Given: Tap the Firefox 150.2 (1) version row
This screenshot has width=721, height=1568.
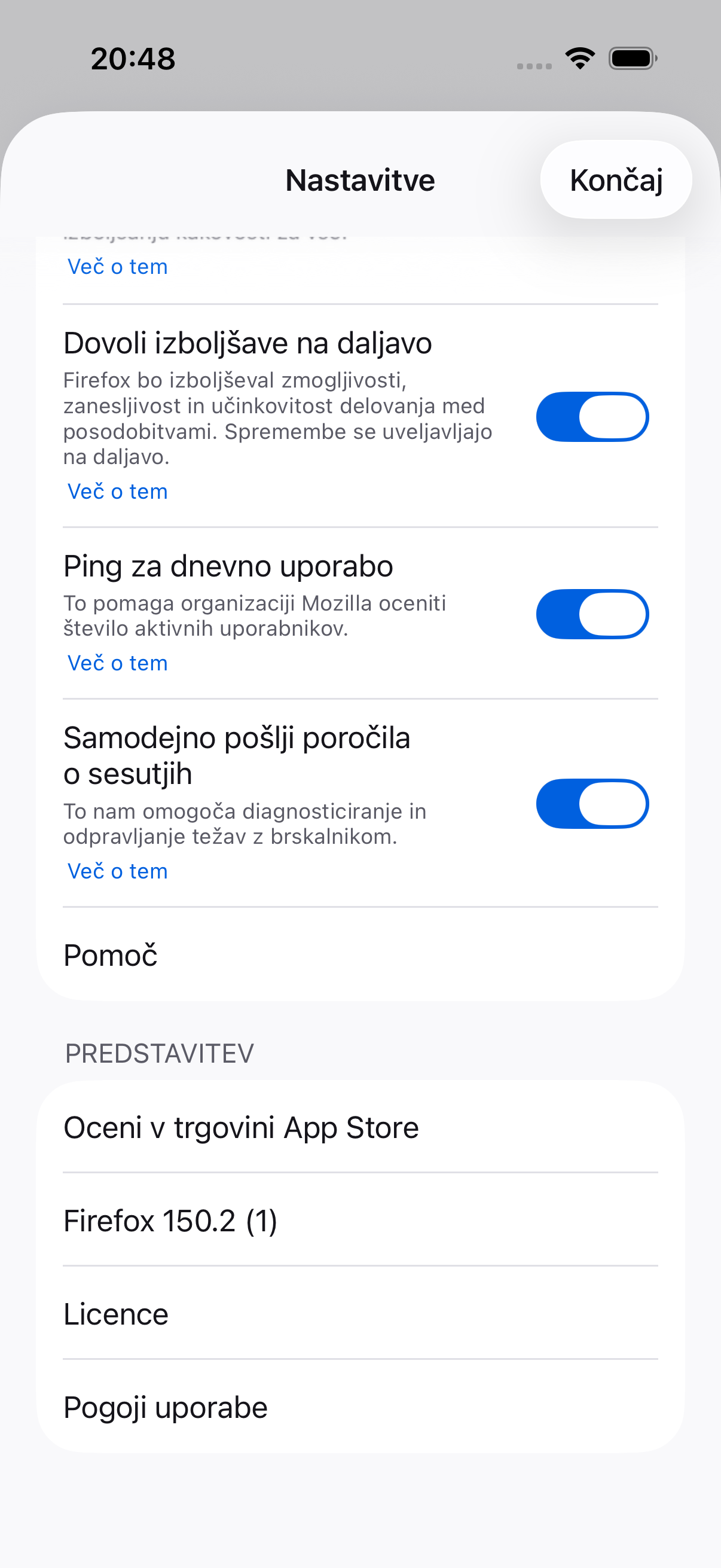Looking at the screenshot, I should click(x=360, y=1221).
